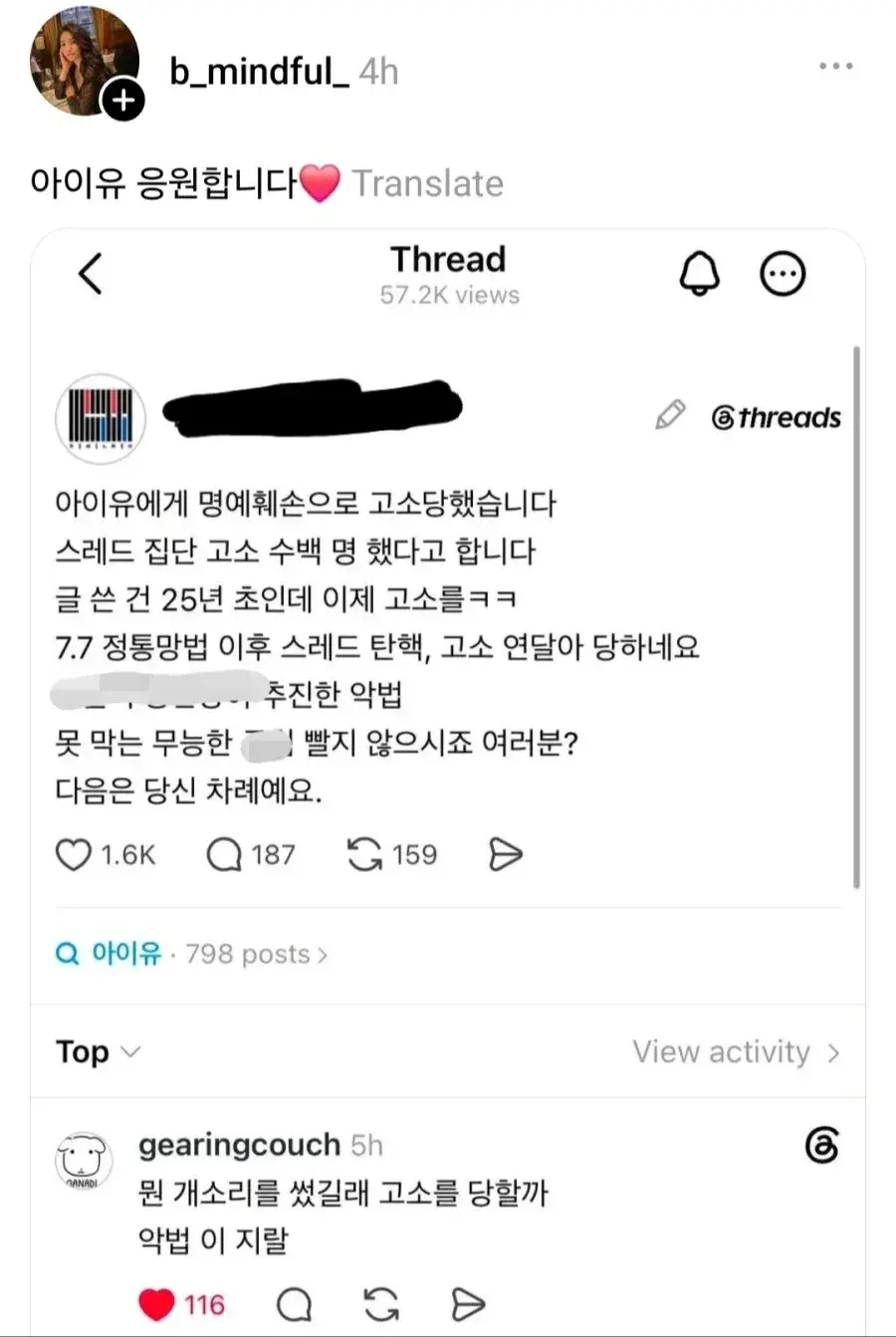Translate the post caption

428,183
